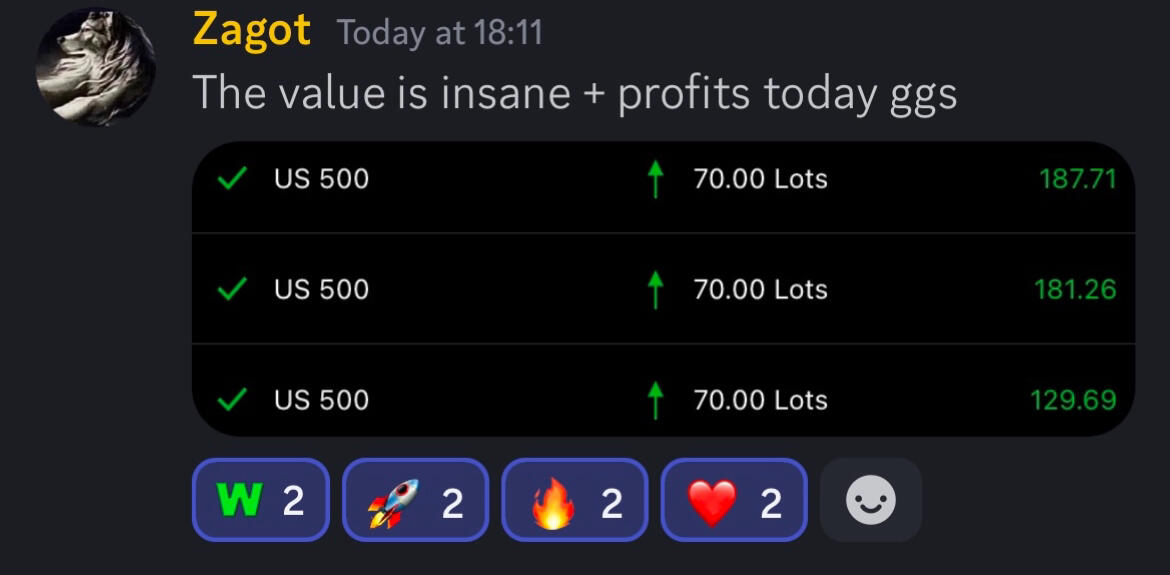This screenshot has width=1170, height=575.
Task: Toggle the green W reaction
Action: click(x=260, y=500)
